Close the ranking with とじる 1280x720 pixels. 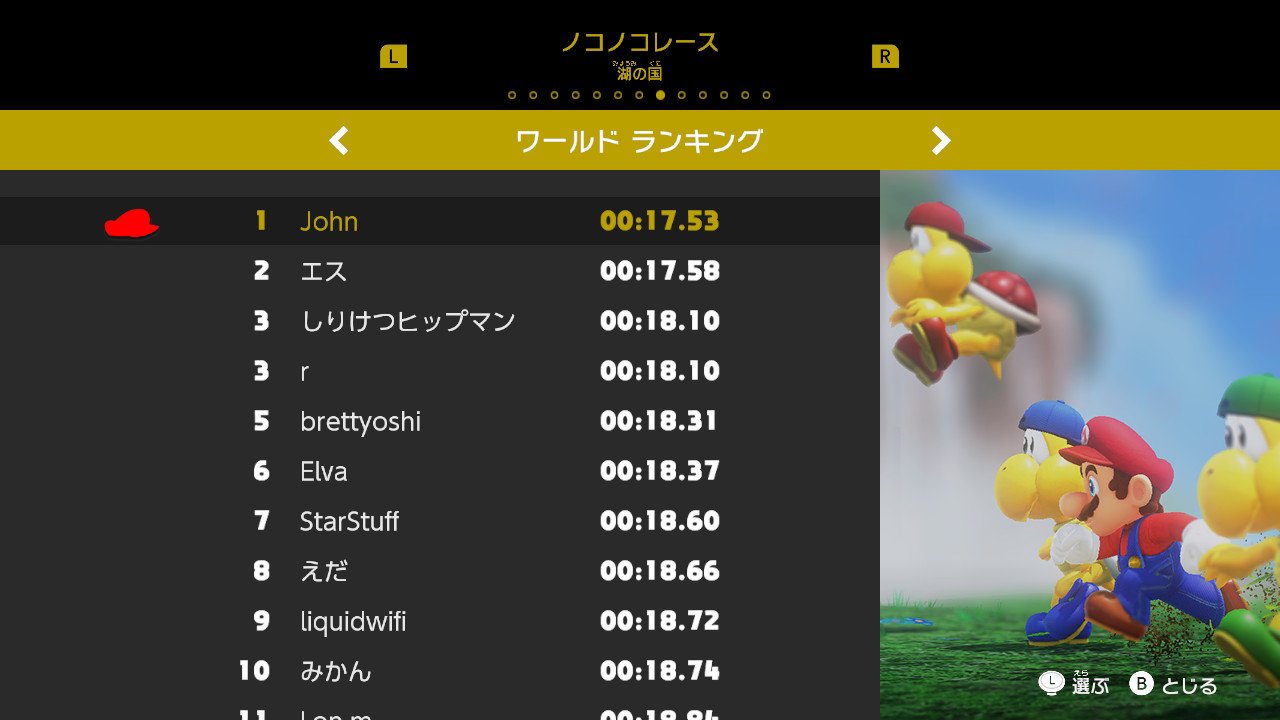1174,684
